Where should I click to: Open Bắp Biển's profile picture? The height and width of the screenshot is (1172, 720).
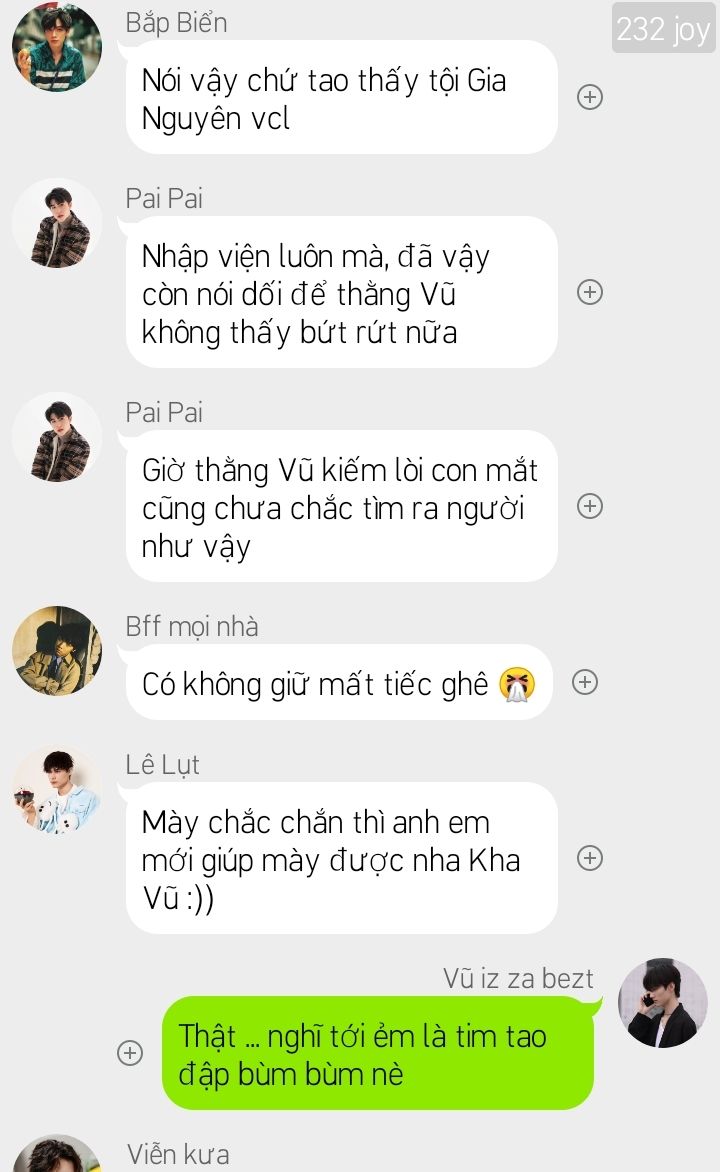(57, 46)
